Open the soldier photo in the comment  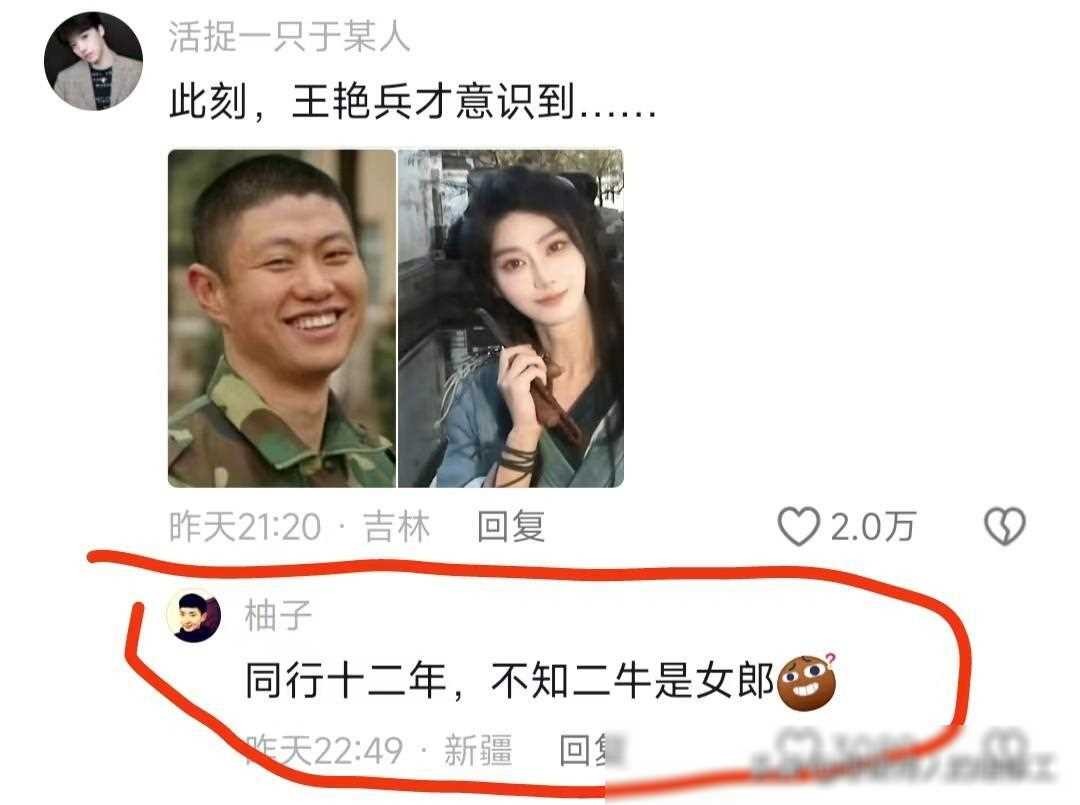point(281,318)
